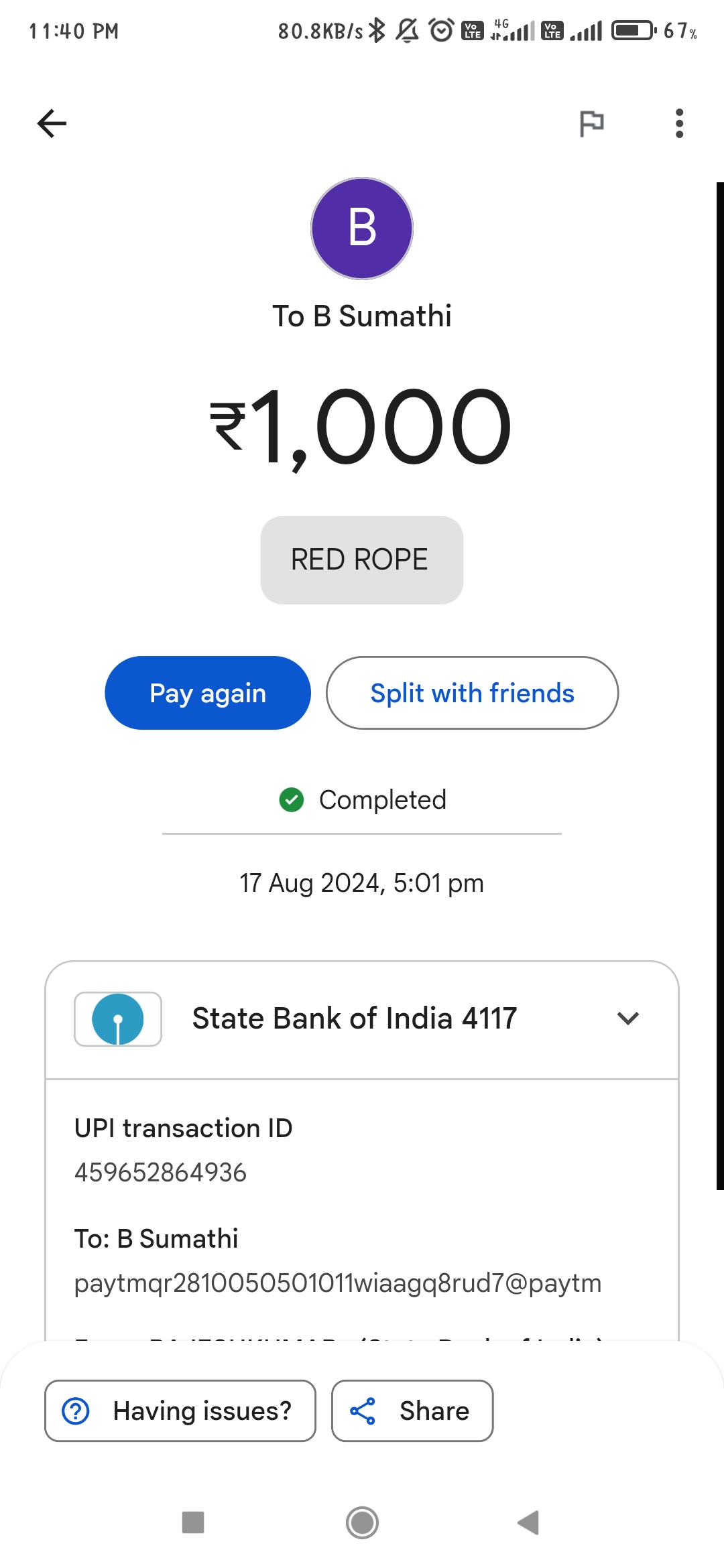Open B Sumathi's profile avatar

362,228
